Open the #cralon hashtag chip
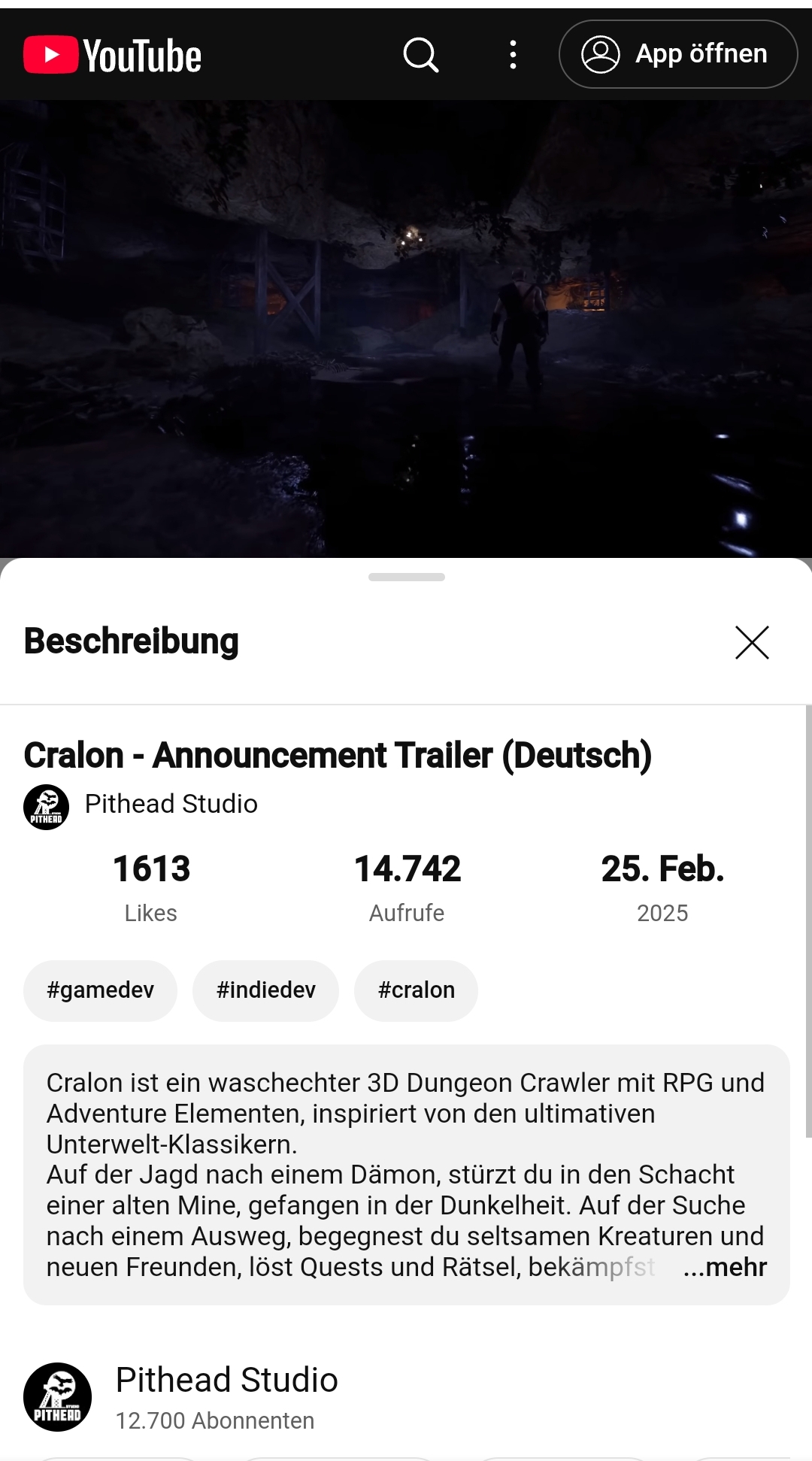Screen dimensions: 812x1461 click(x=416, y=990)
